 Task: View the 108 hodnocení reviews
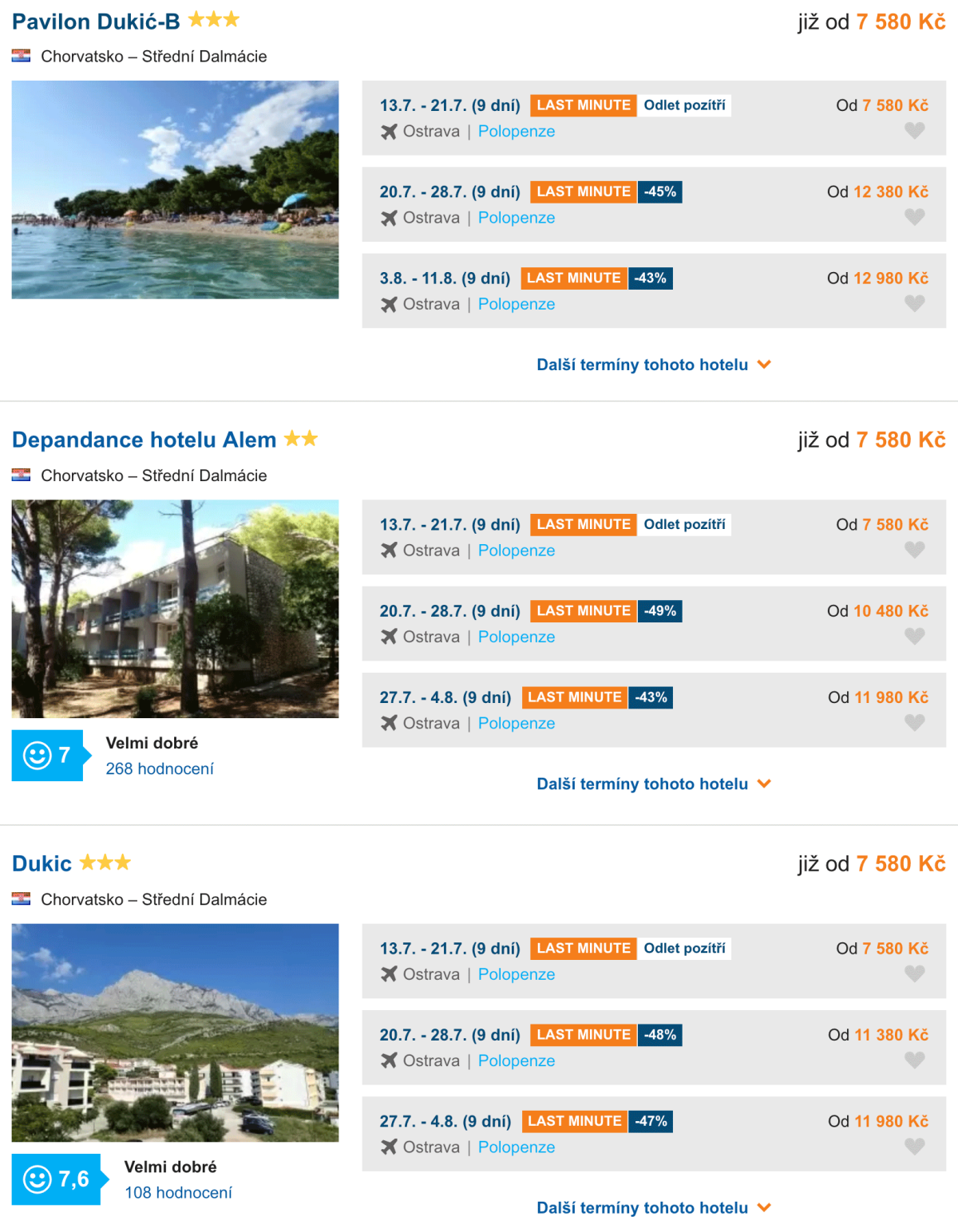pyautogui.click(x=178, y=1192)
